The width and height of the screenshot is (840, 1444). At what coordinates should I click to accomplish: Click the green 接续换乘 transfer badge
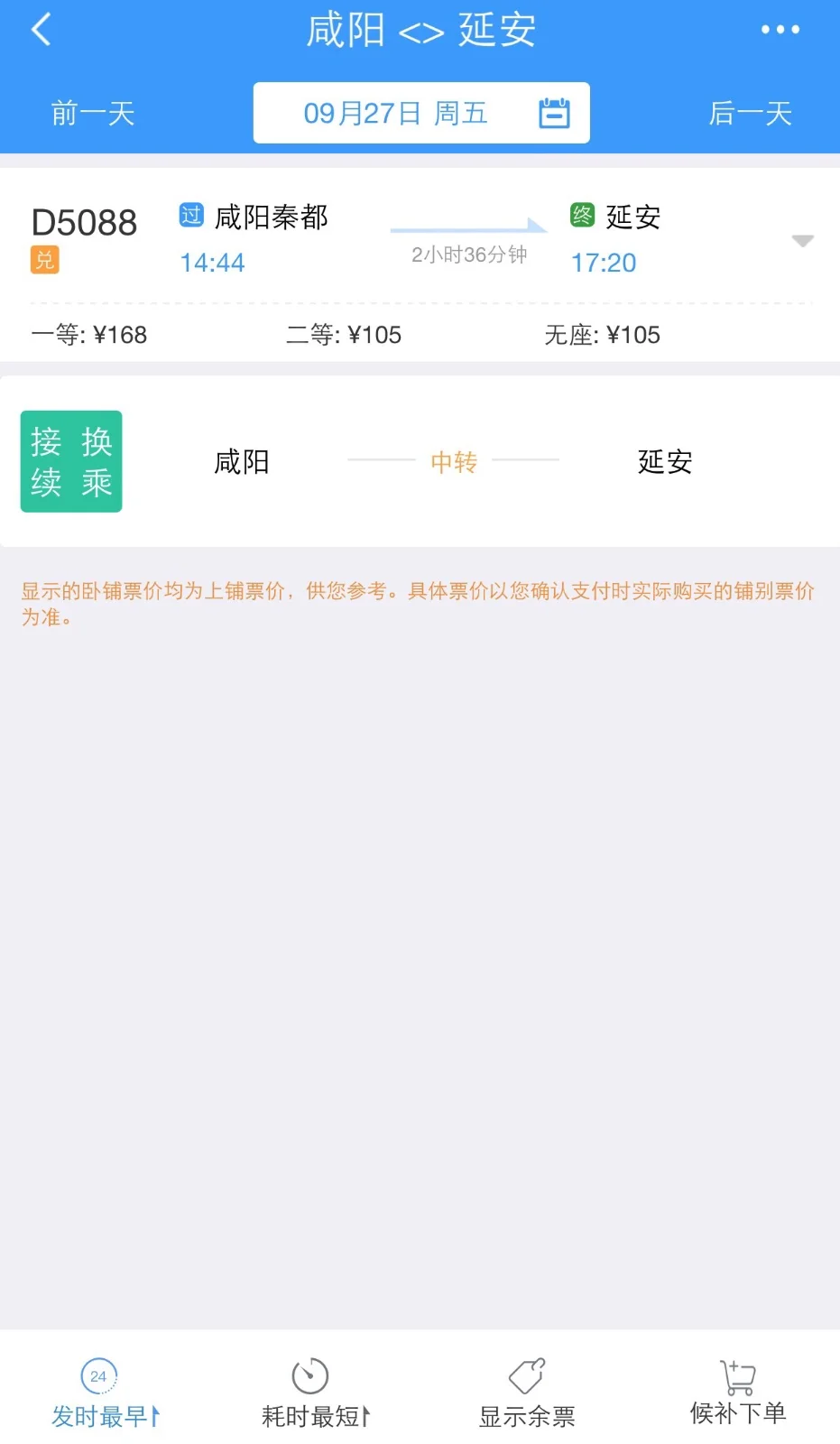click(x=70, y=461)
